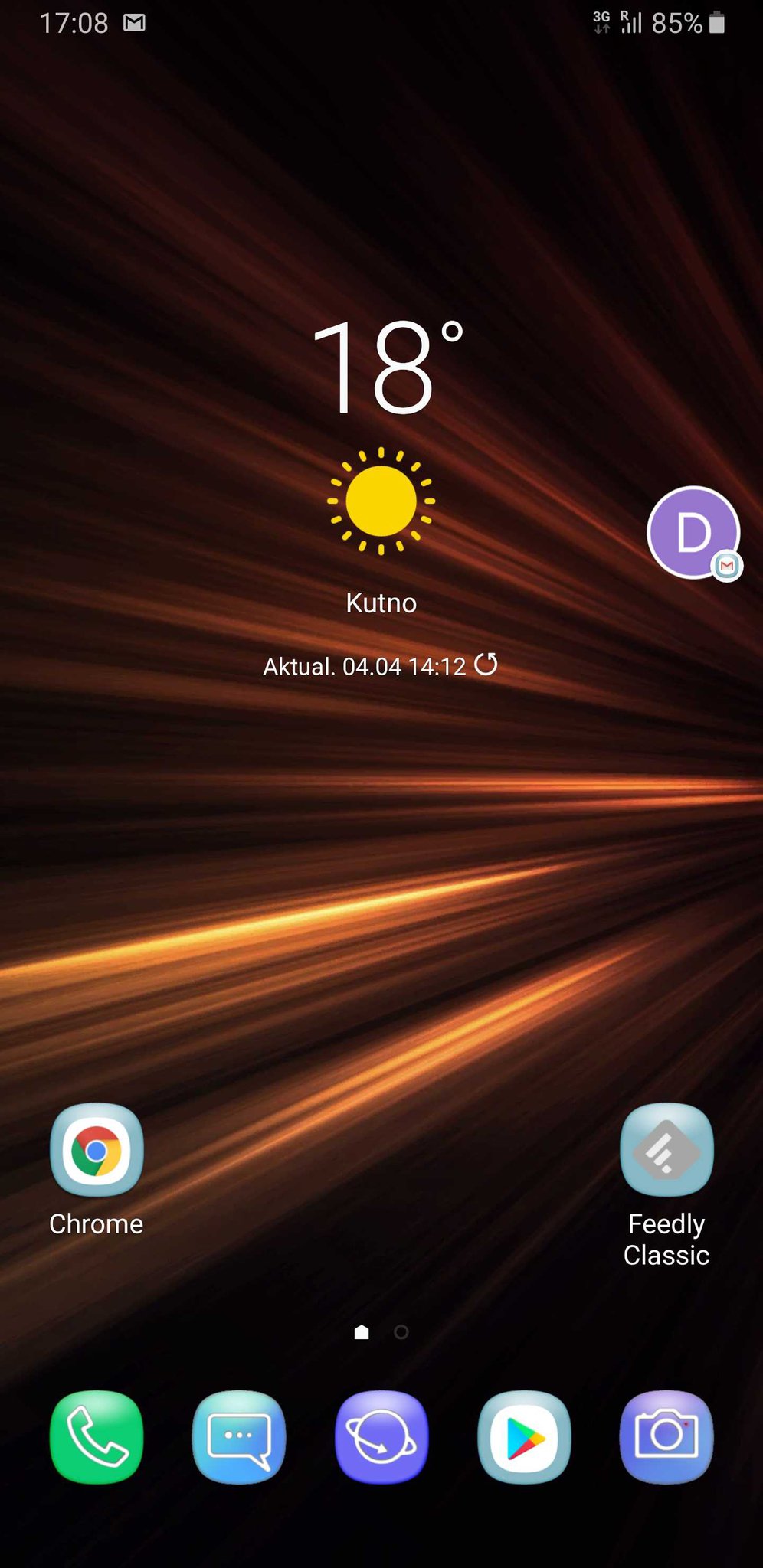Launch the Camera app
The image size is (763, 1568).
tap(666, 1437)
